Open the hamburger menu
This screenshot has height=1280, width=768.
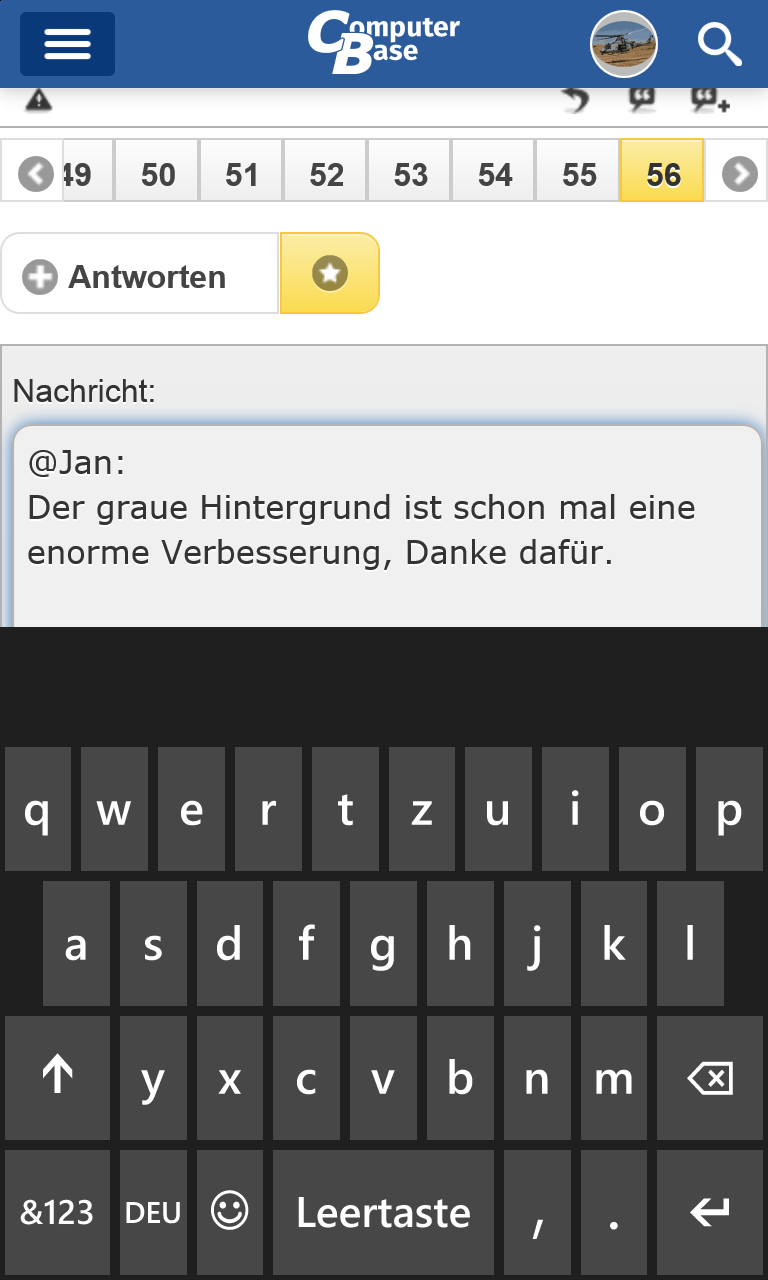(67, 44)
